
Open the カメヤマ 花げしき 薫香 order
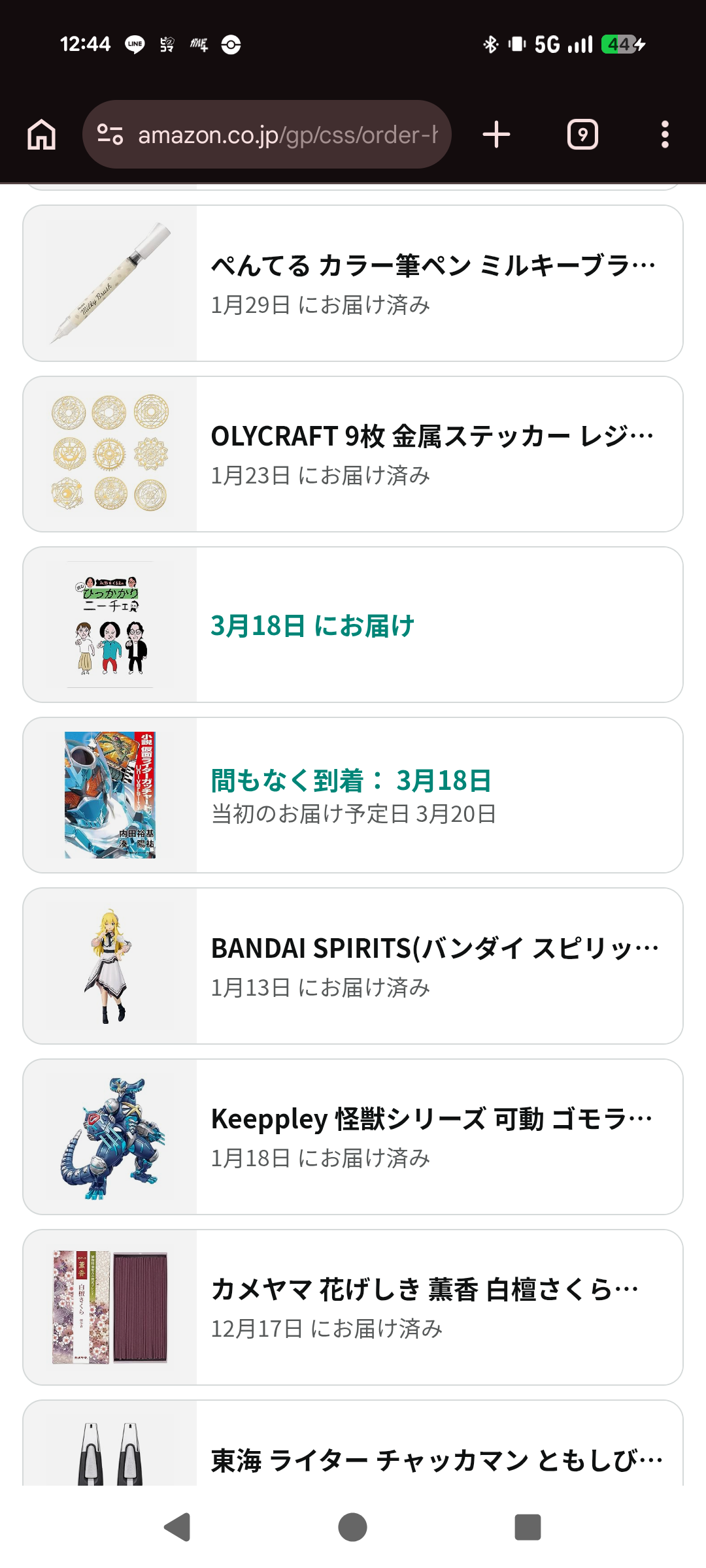pyautogui.click(x=353, y=1307)
